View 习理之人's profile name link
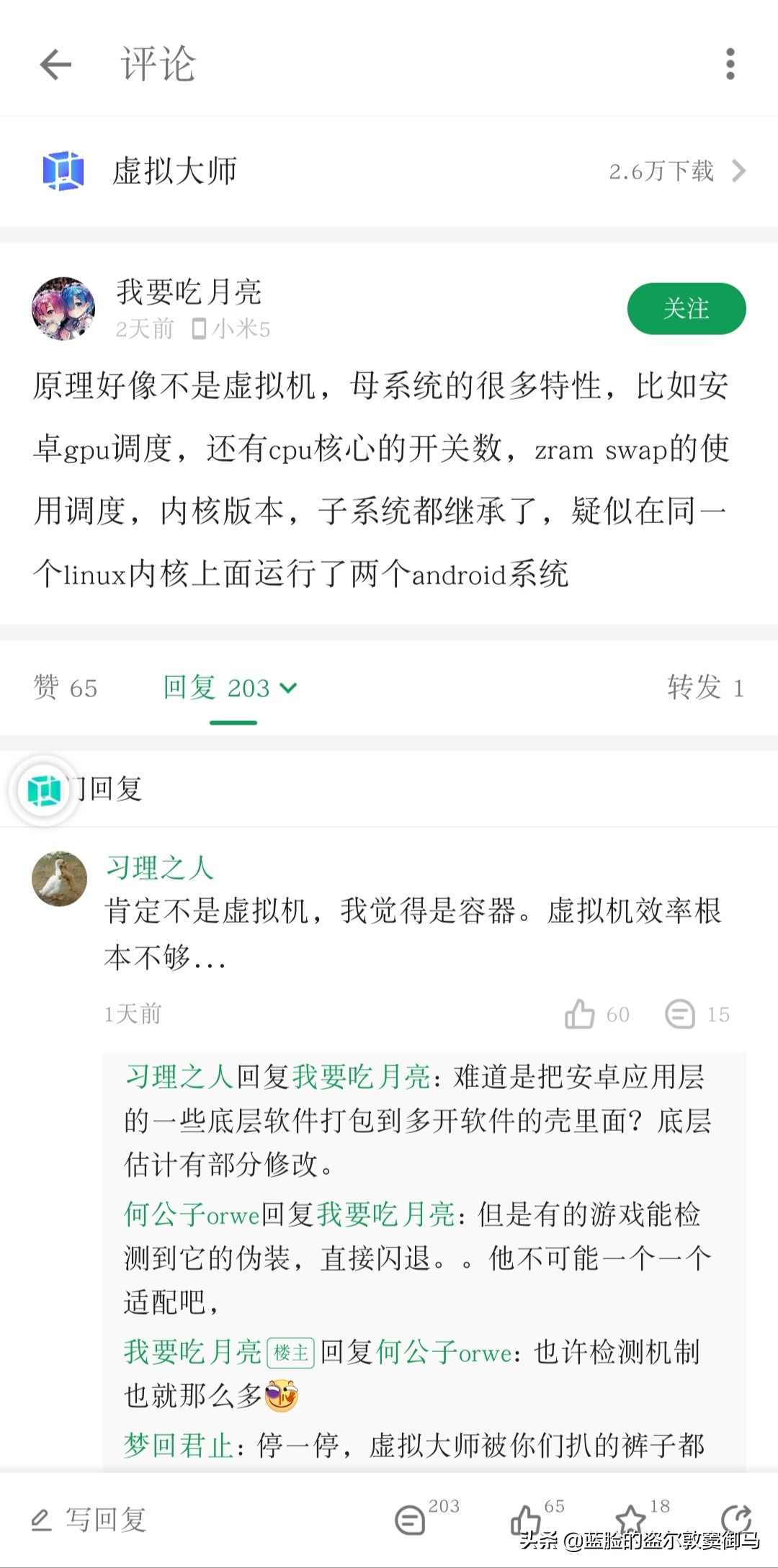The width and height of the screenshot is (778, 1568). (160, 869)
